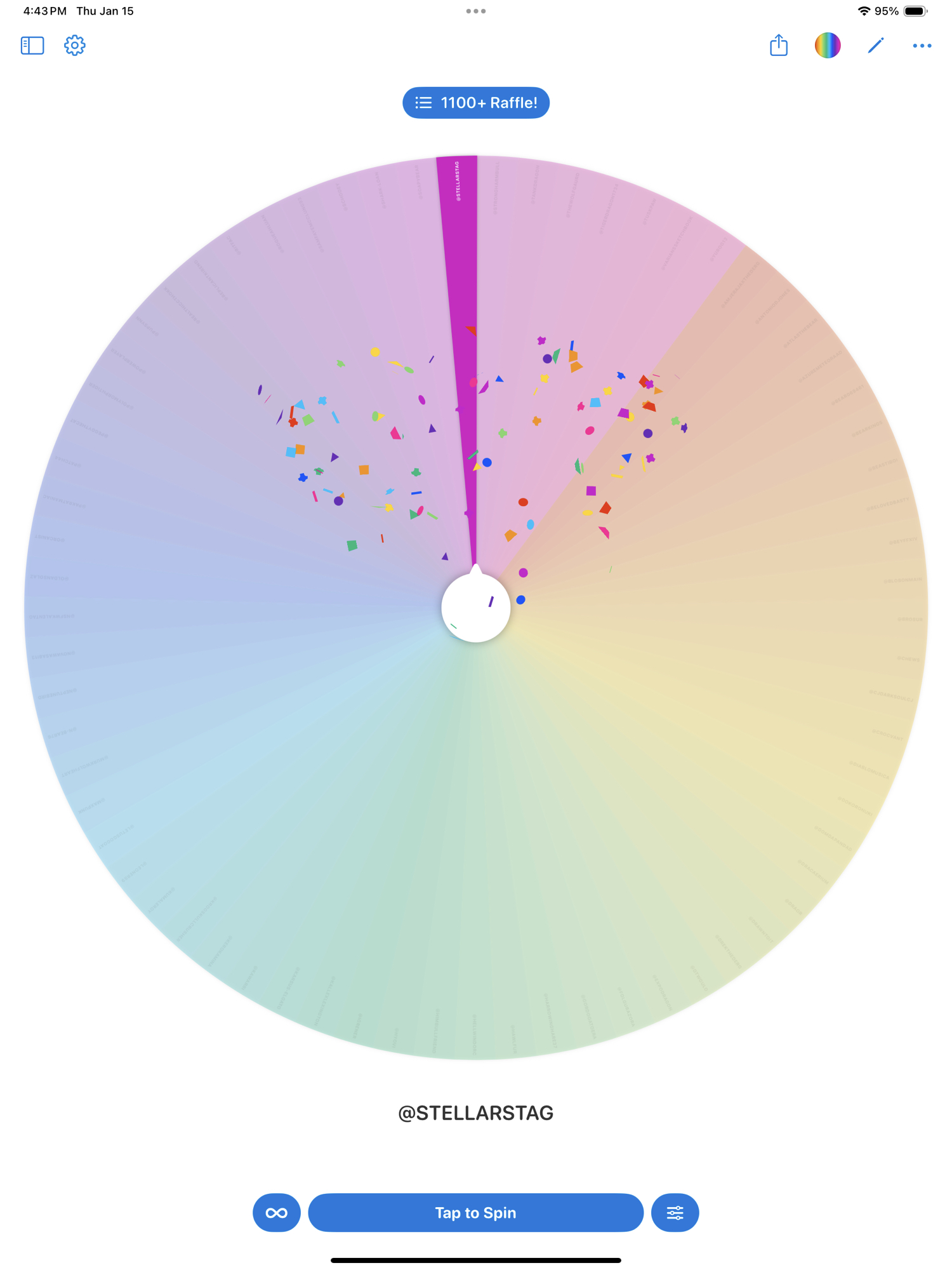This screenshot has width=952, height=1270.
Task: Toggle the sidebar panel
Action: tap(32, 46)
